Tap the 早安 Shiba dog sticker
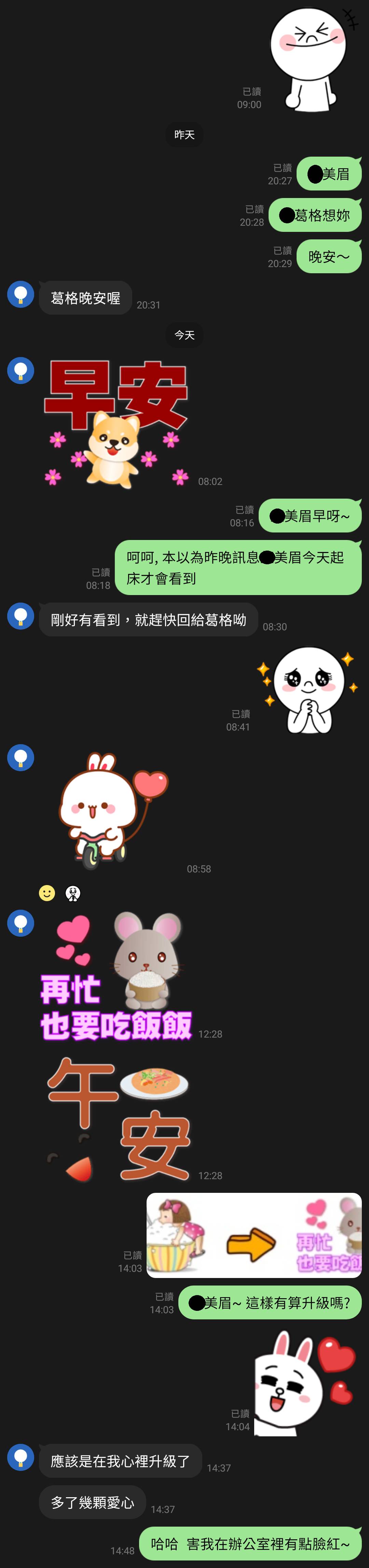Screen dimensions: 369x1568 click(115, 424)
